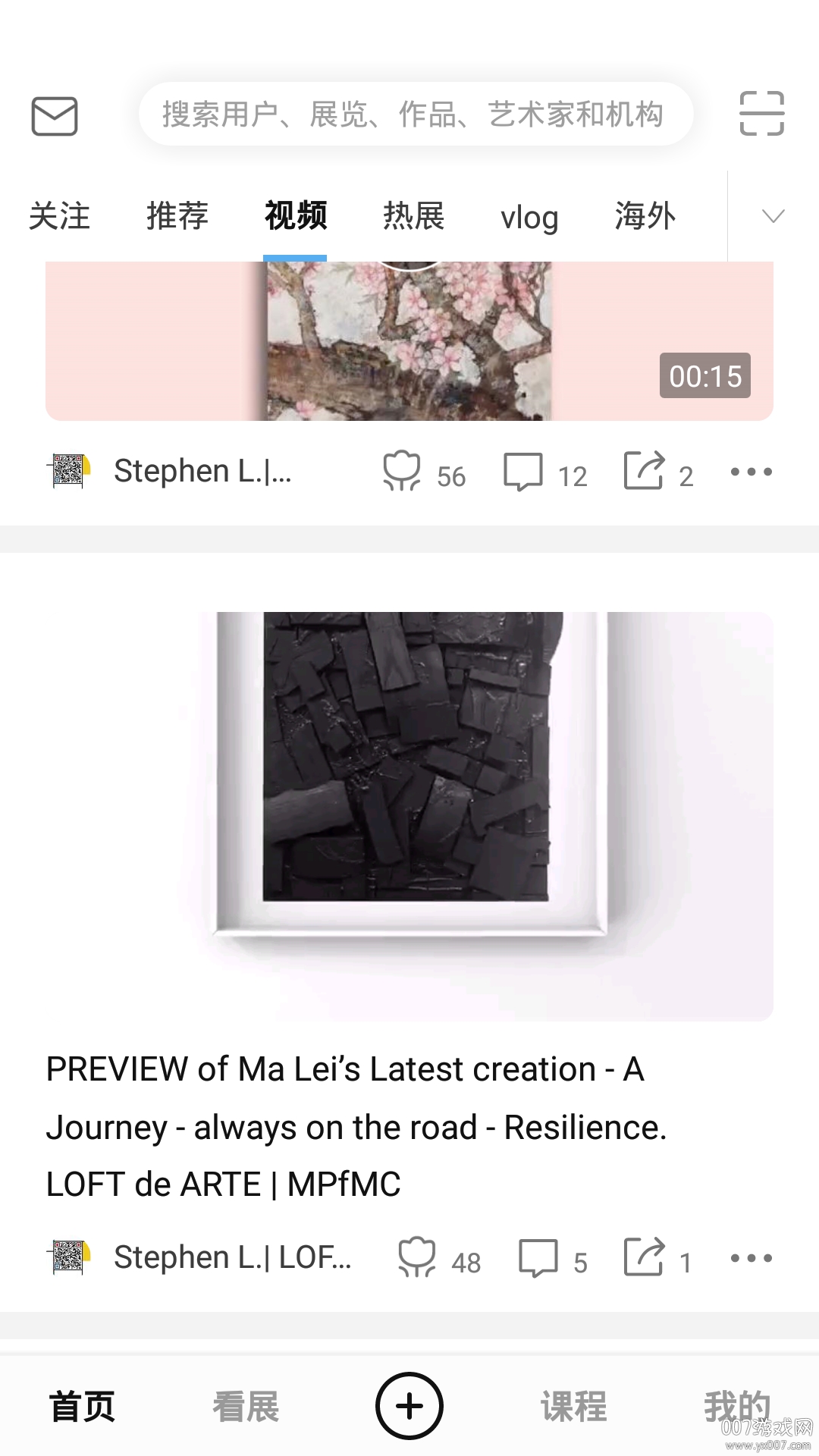Viewport: 819px width, 1456px height.
Task: Open comments on post with 12 comments
Action: click(x=523, y=472)
